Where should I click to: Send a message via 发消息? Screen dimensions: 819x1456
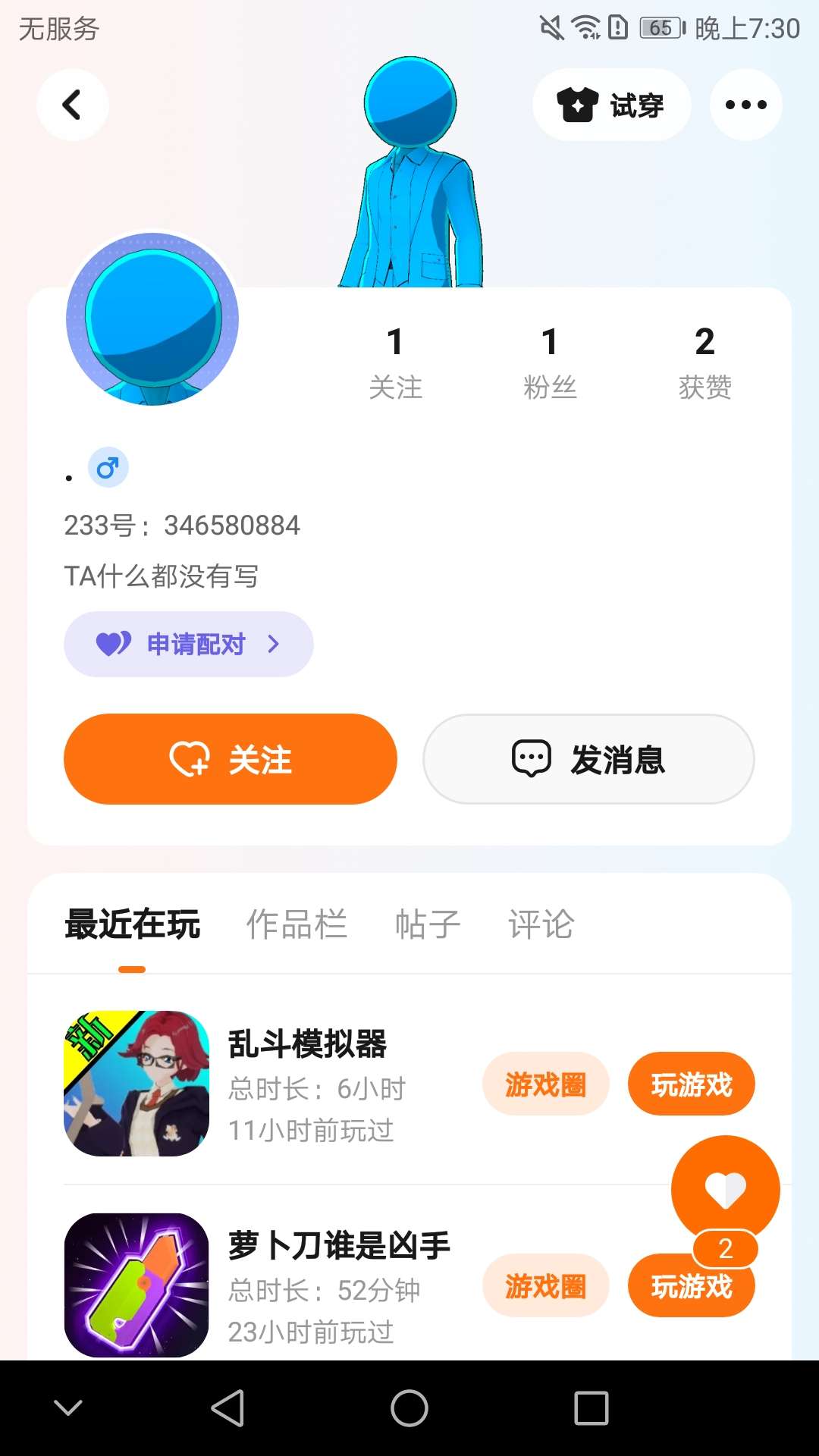(588, 759)
